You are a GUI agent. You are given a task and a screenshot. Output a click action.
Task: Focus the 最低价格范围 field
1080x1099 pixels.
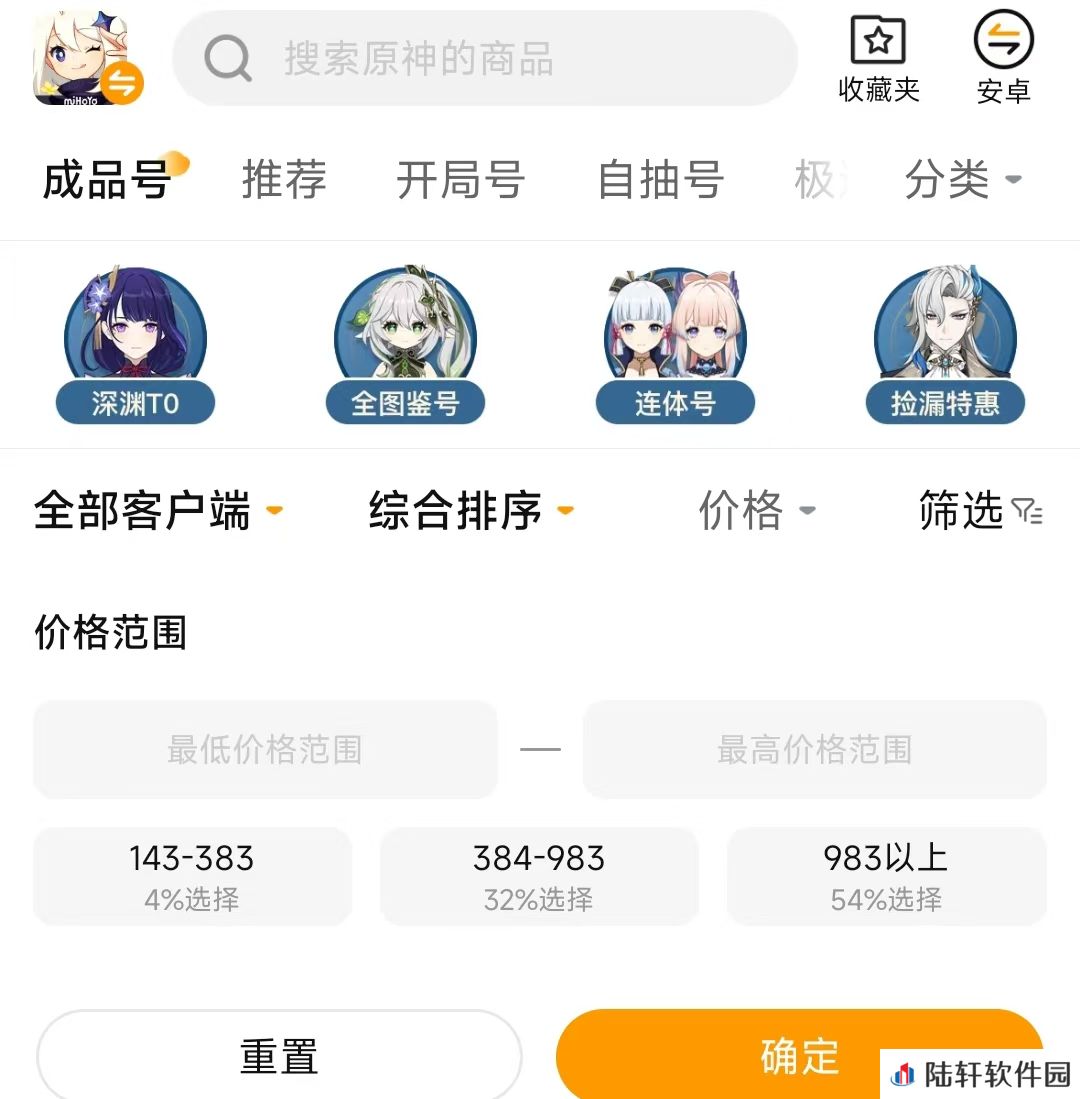265,750
